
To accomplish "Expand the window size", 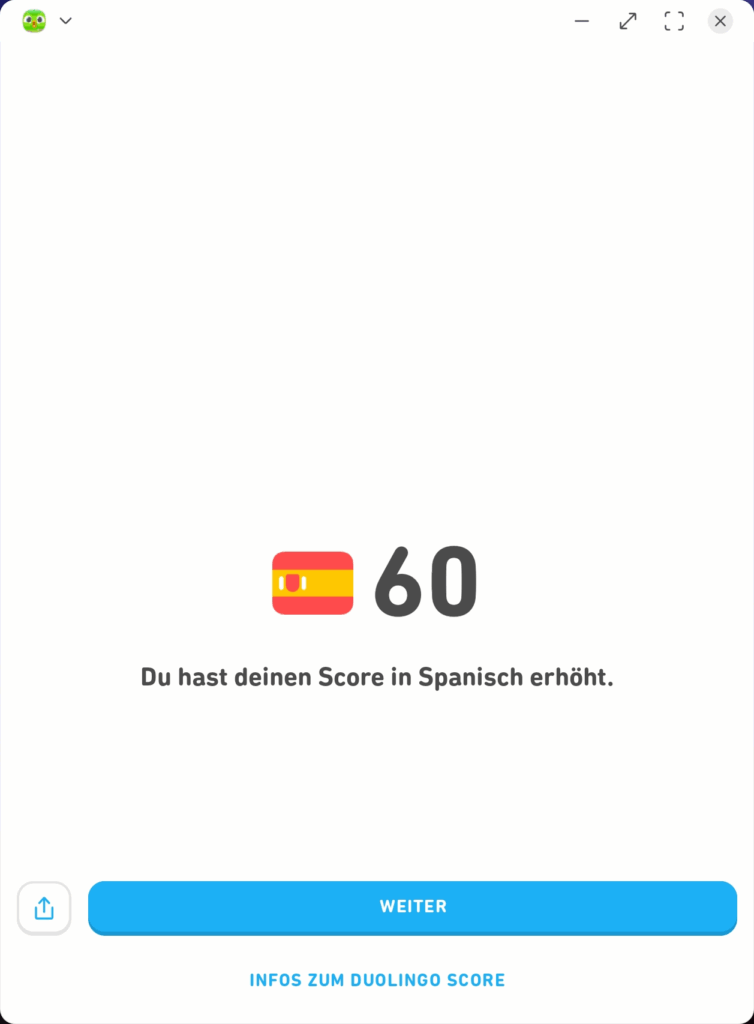I will tap(628, 21).
